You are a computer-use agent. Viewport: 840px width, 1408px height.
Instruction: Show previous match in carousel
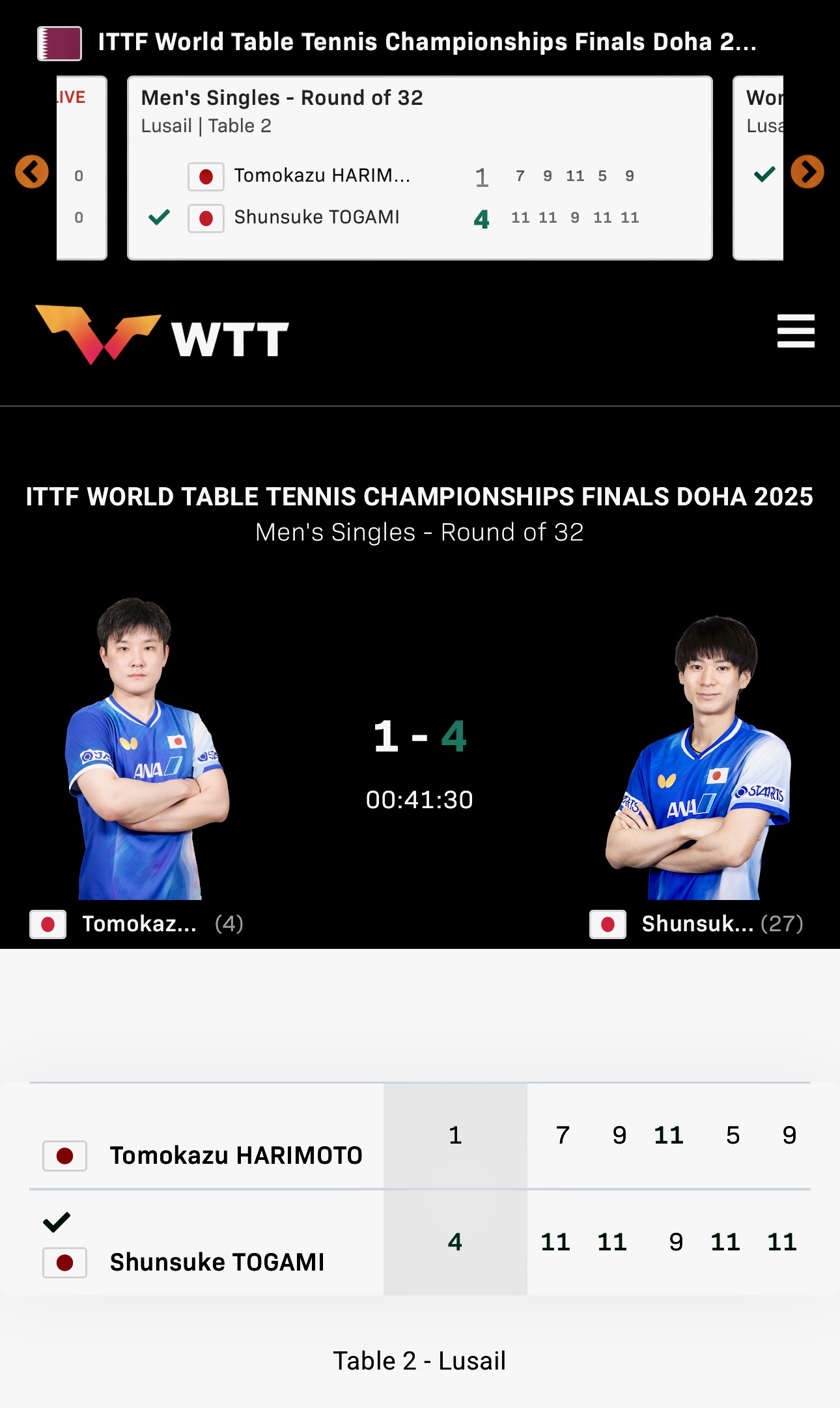[32, 172]
